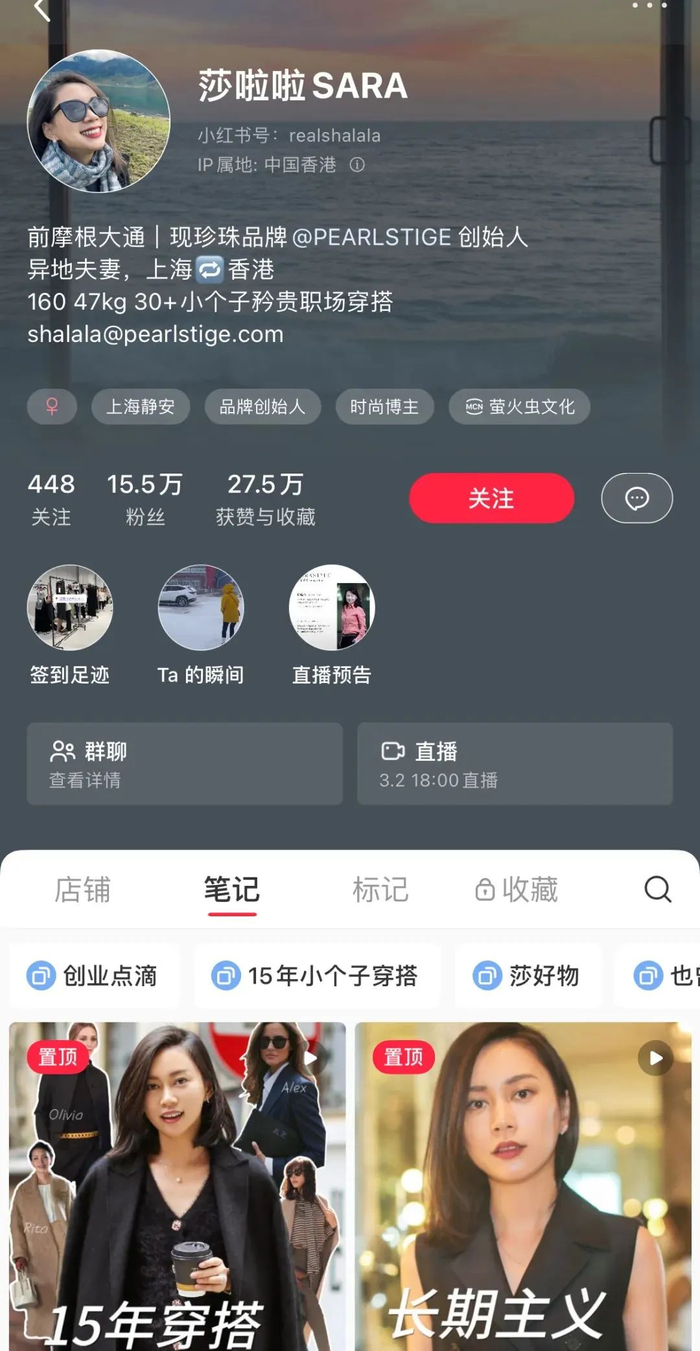
Task: Open the private message chat icon
Action: point(637,498)
